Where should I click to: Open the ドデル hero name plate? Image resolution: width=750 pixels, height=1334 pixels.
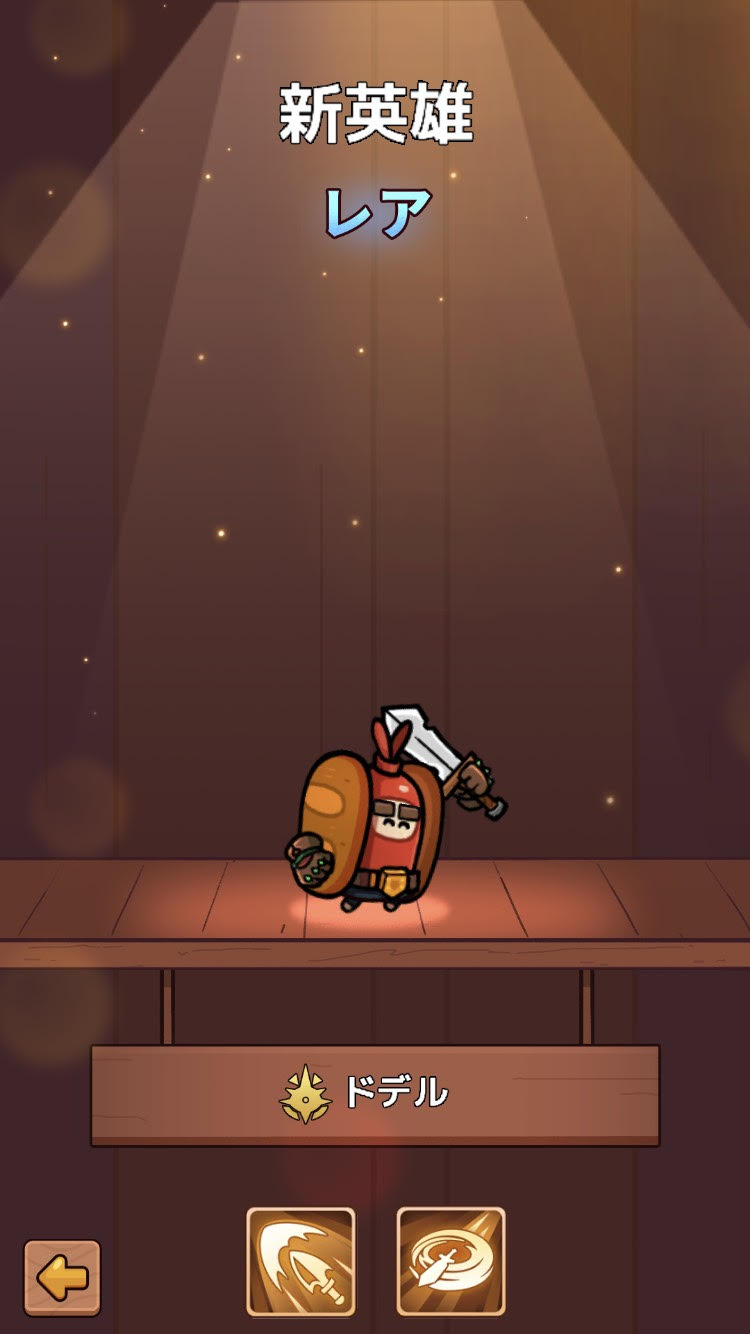tap(375, 1094)
